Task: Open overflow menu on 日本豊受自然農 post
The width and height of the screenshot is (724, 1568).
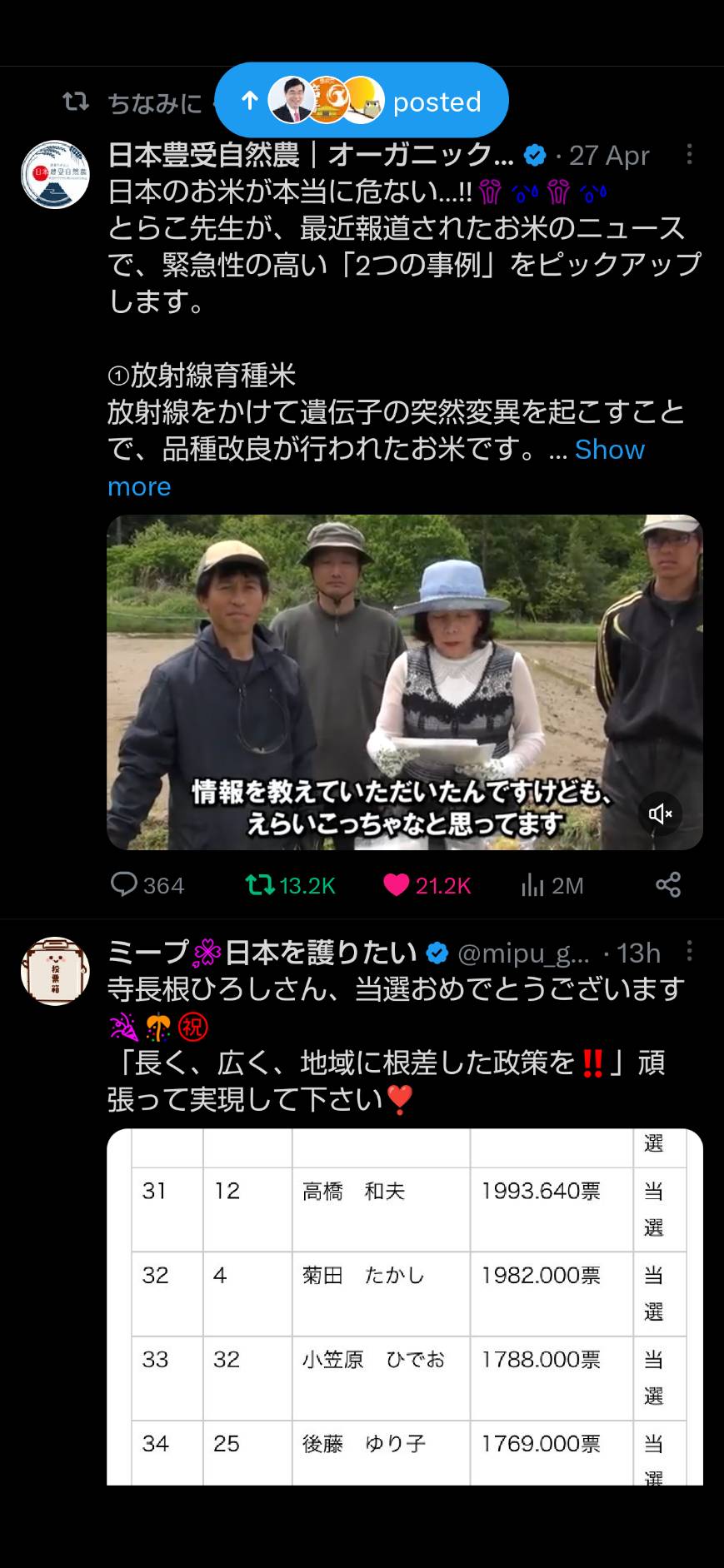Action: tap(689, 155)
